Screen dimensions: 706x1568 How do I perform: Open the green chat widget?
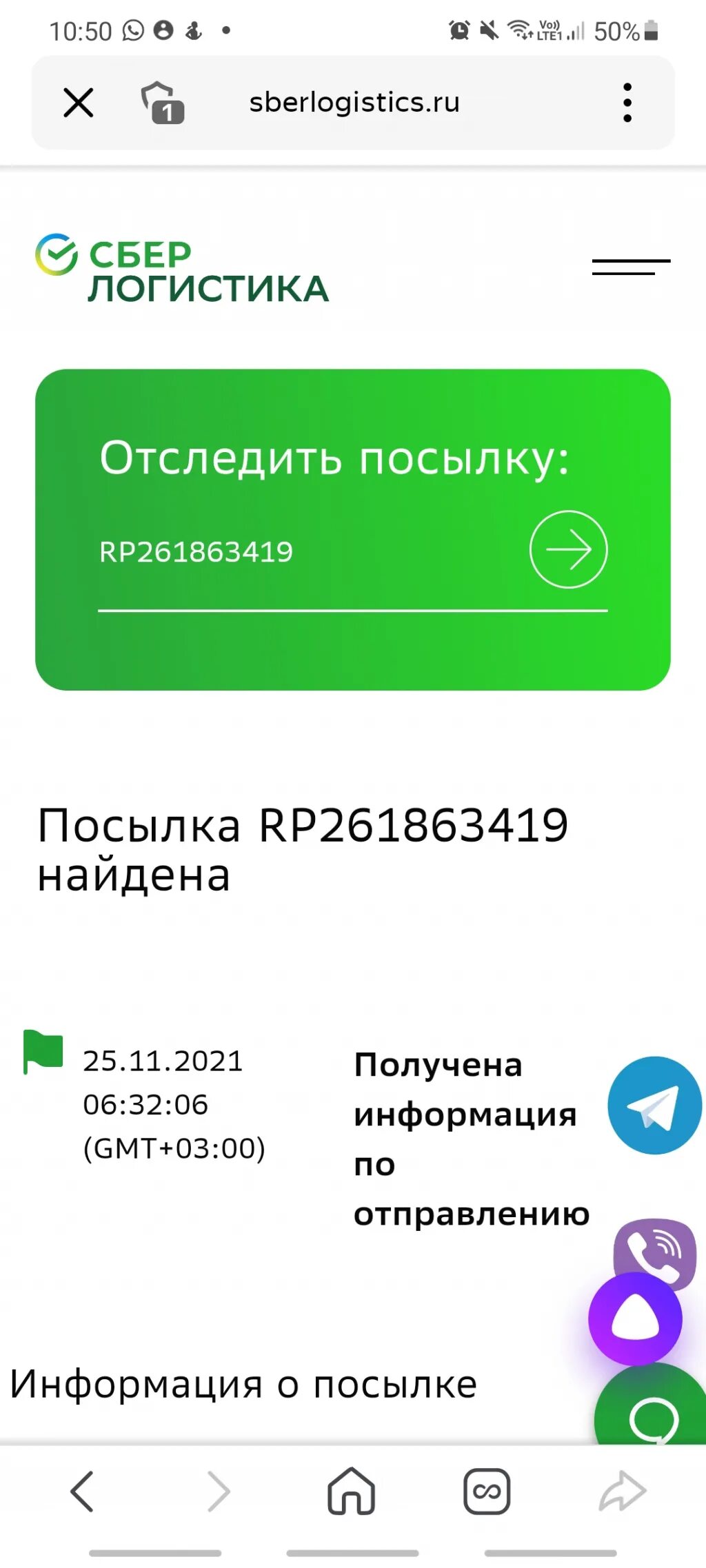650,1405
